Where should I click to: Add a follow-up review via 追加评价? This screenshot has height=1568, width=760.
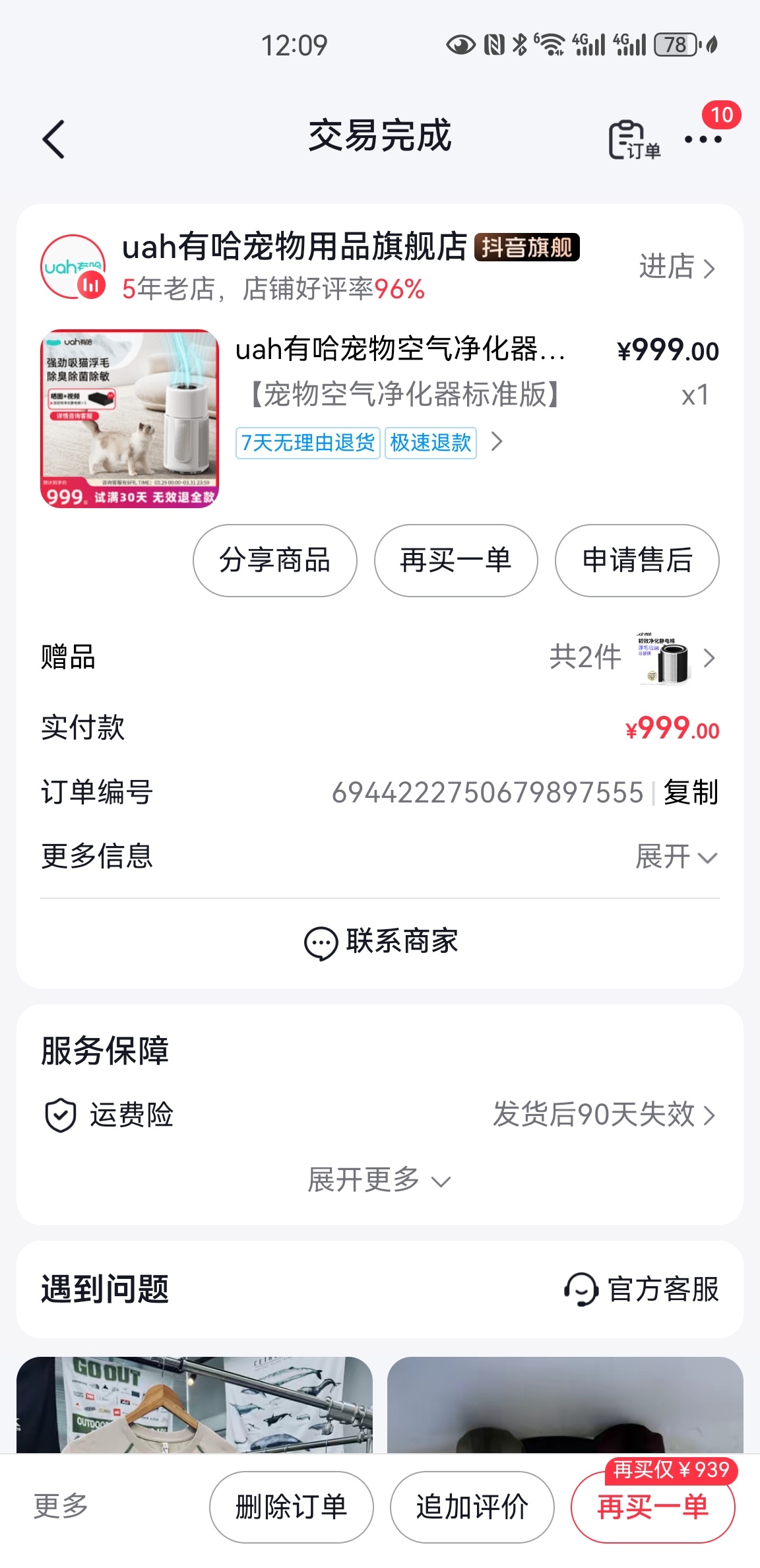[472, 1507]
